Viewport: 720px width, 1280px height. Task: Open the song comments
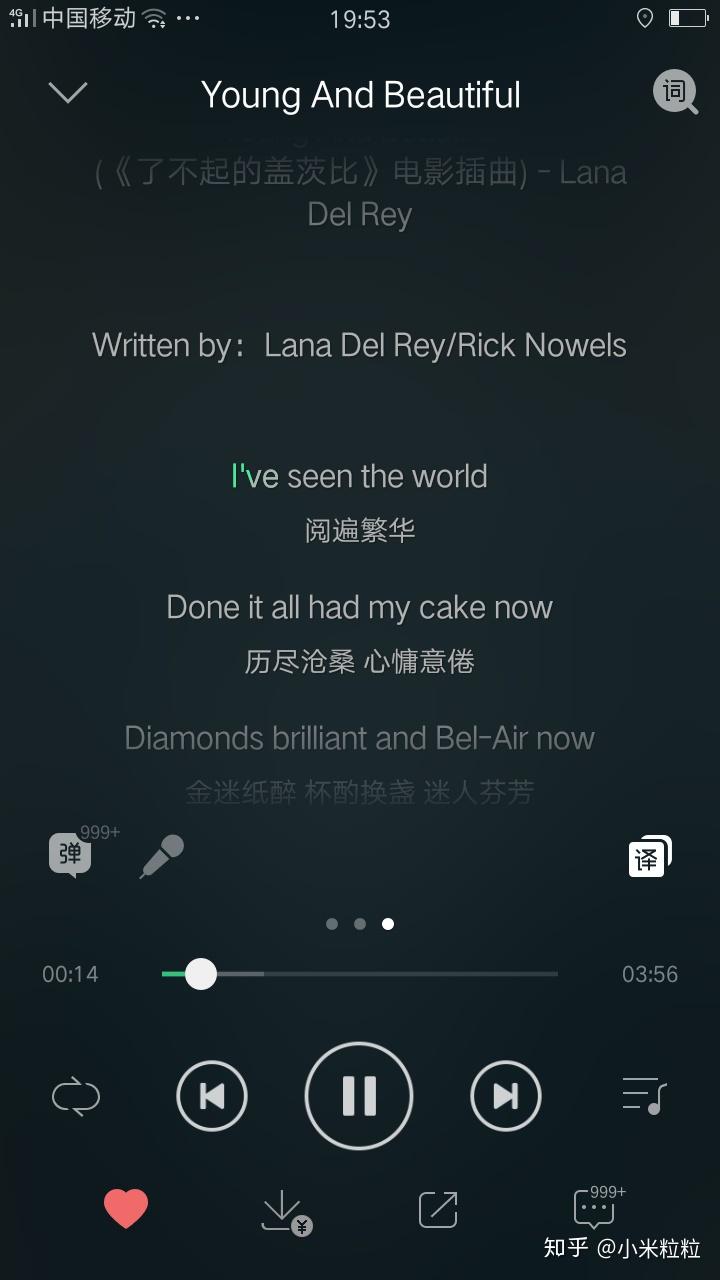click(x=598, y=1206)
